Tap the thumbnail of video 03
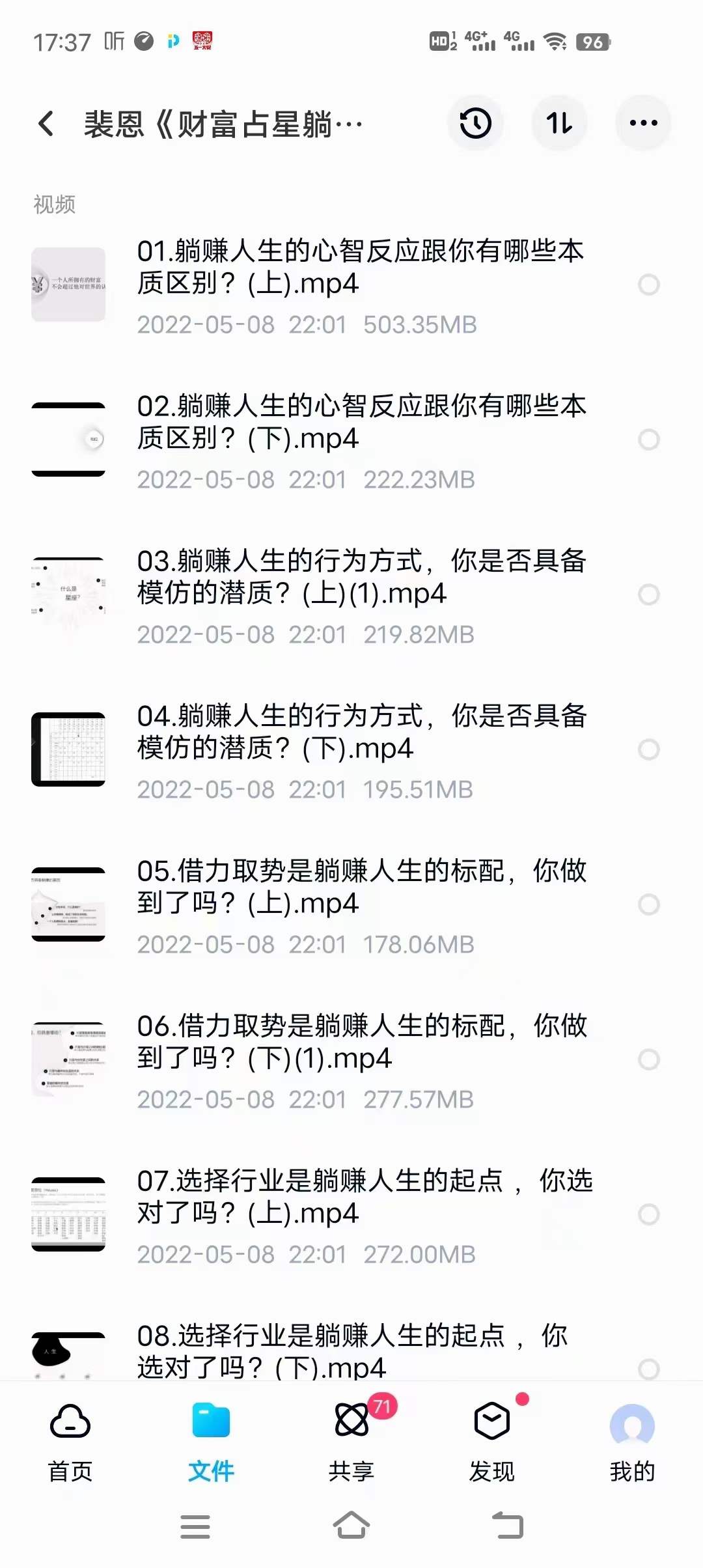This screenshot has width=703, height=1568. point(67,594)
